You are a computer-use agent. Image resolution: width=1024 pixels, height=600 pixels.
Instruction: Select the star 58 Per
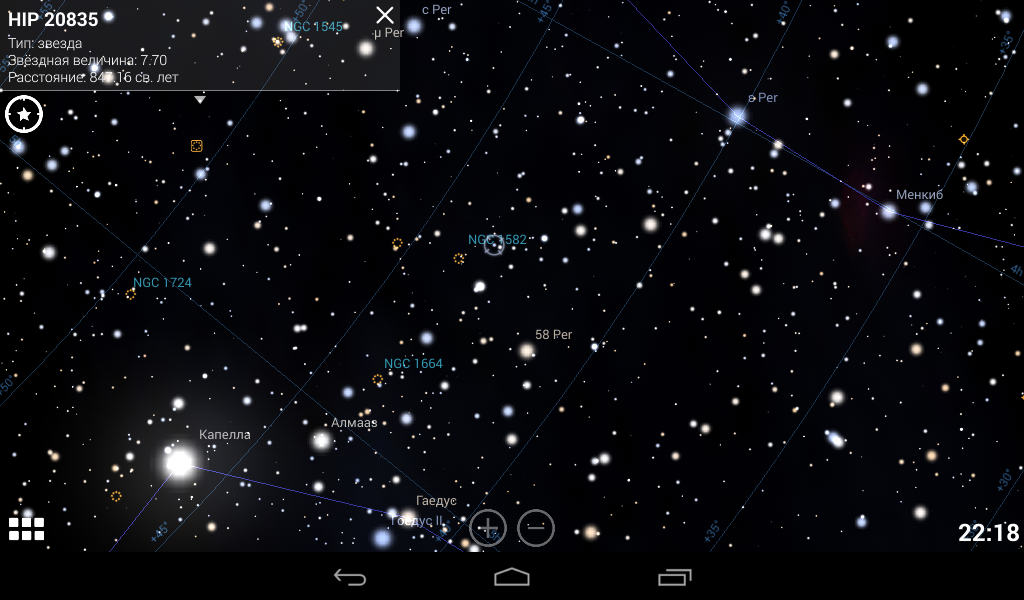point(527,350)
